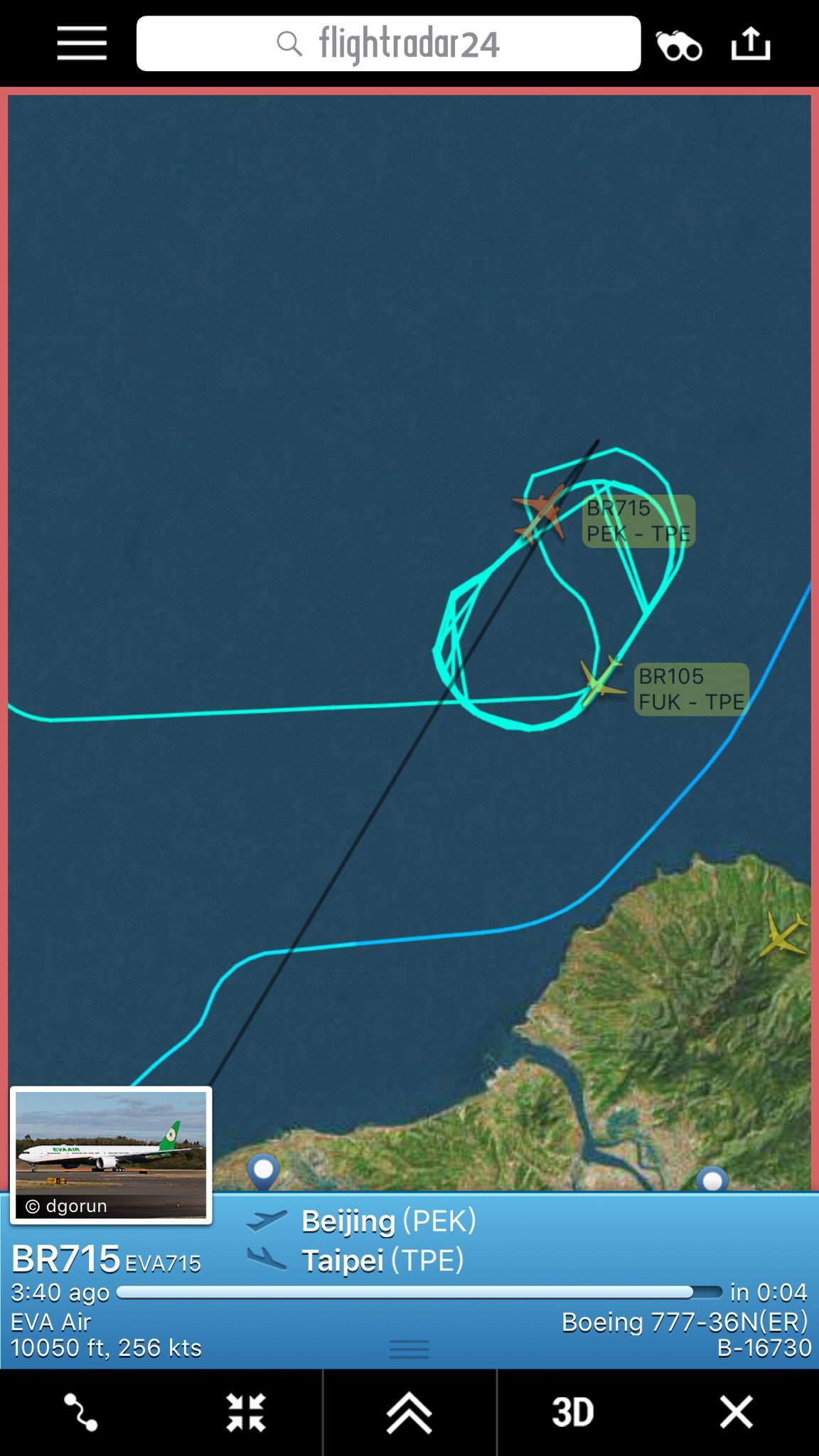Tap the airport pin on the coastline

click(264, 1170)
